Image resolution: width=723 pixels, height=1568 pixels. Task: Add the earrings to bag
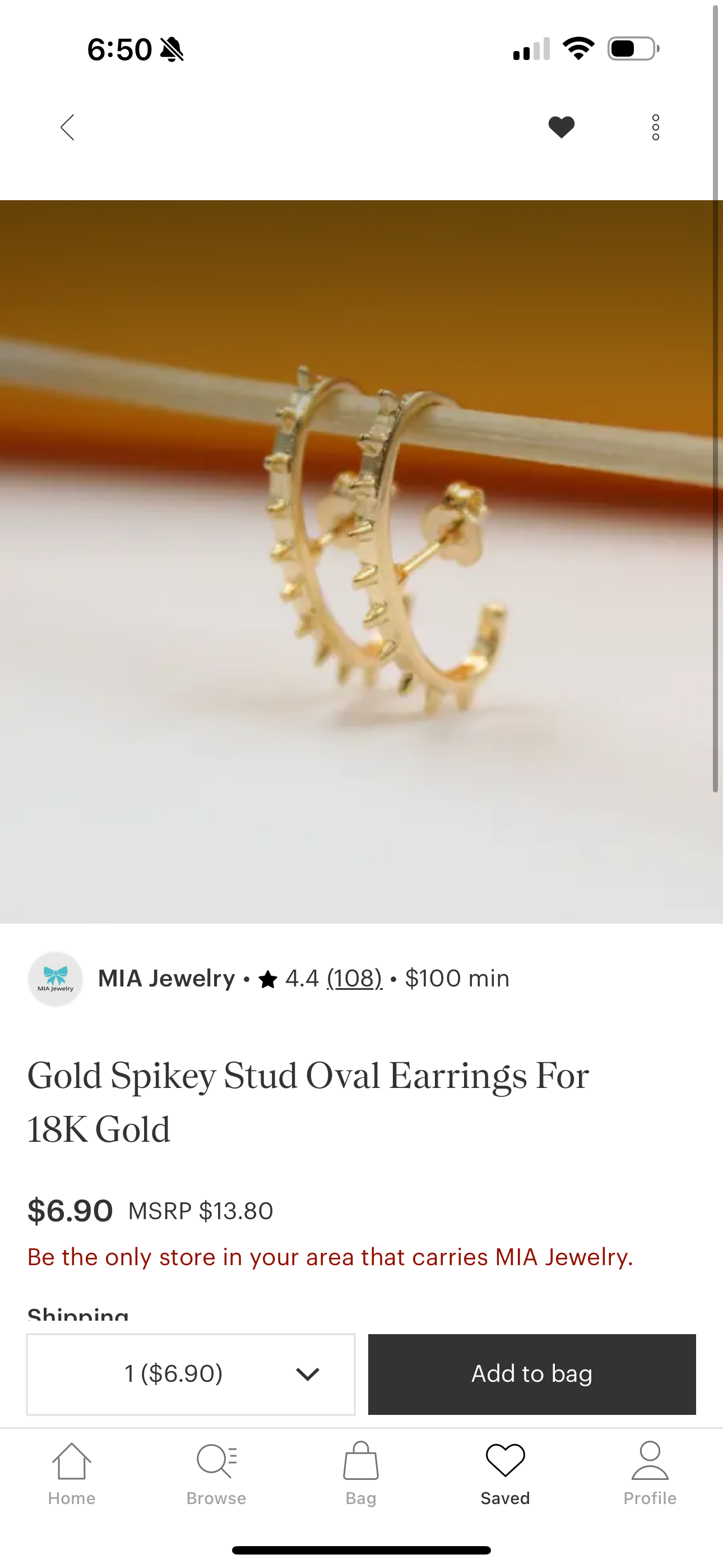[531, 1374]
